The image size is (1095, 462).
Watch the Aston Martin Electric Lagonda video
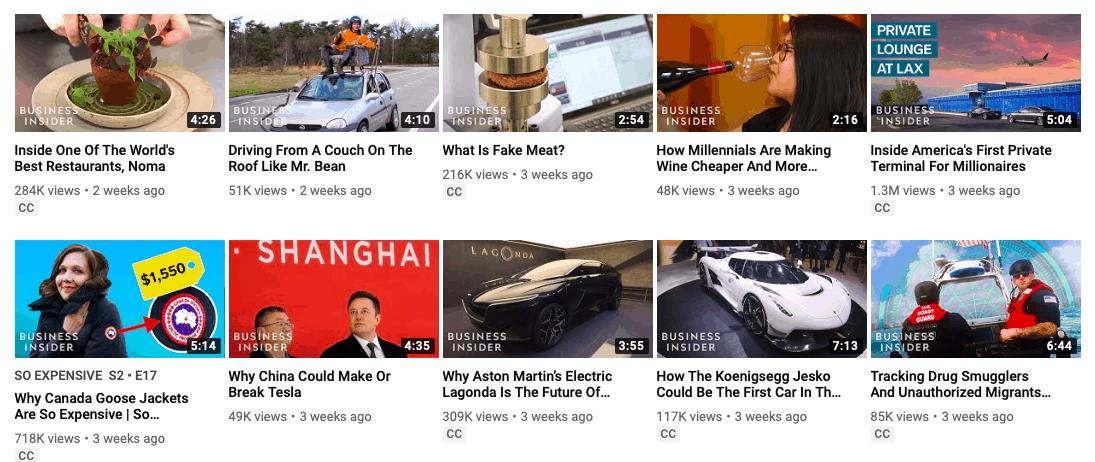coord(547,299)
